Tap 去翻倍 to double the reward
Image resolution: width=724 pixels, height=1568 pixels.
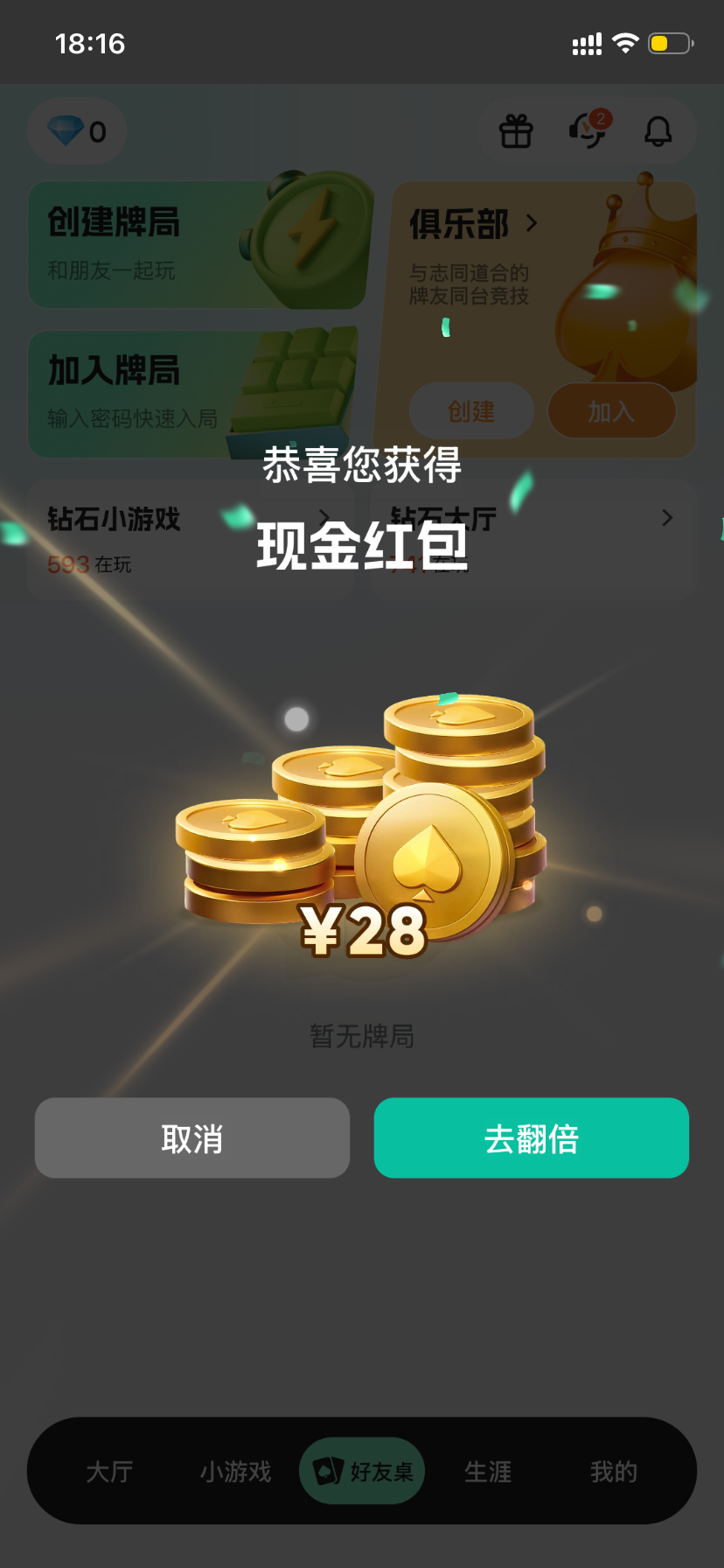click(x=531, y=1137)
